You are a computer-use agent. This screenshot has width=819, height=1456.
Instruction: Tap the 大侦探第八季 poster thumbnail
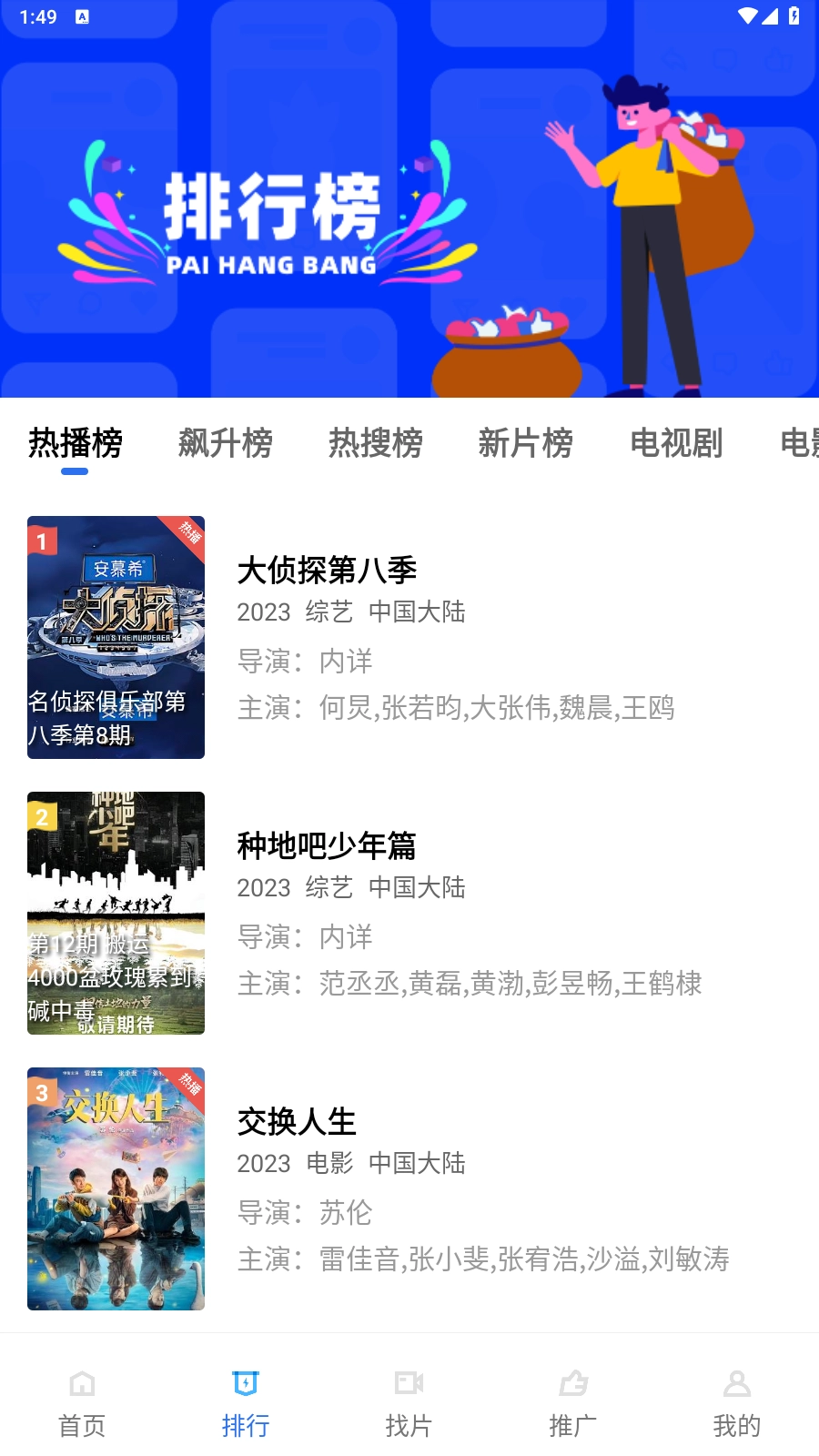coord(116,637)
